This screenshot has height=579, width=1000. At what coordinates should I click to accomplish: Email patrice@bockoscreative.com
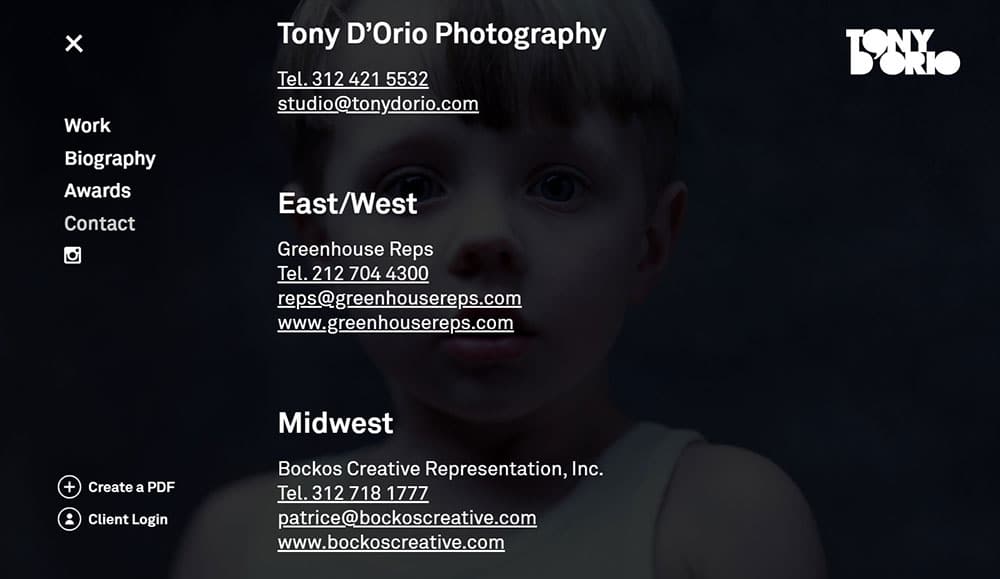point(406,517)
